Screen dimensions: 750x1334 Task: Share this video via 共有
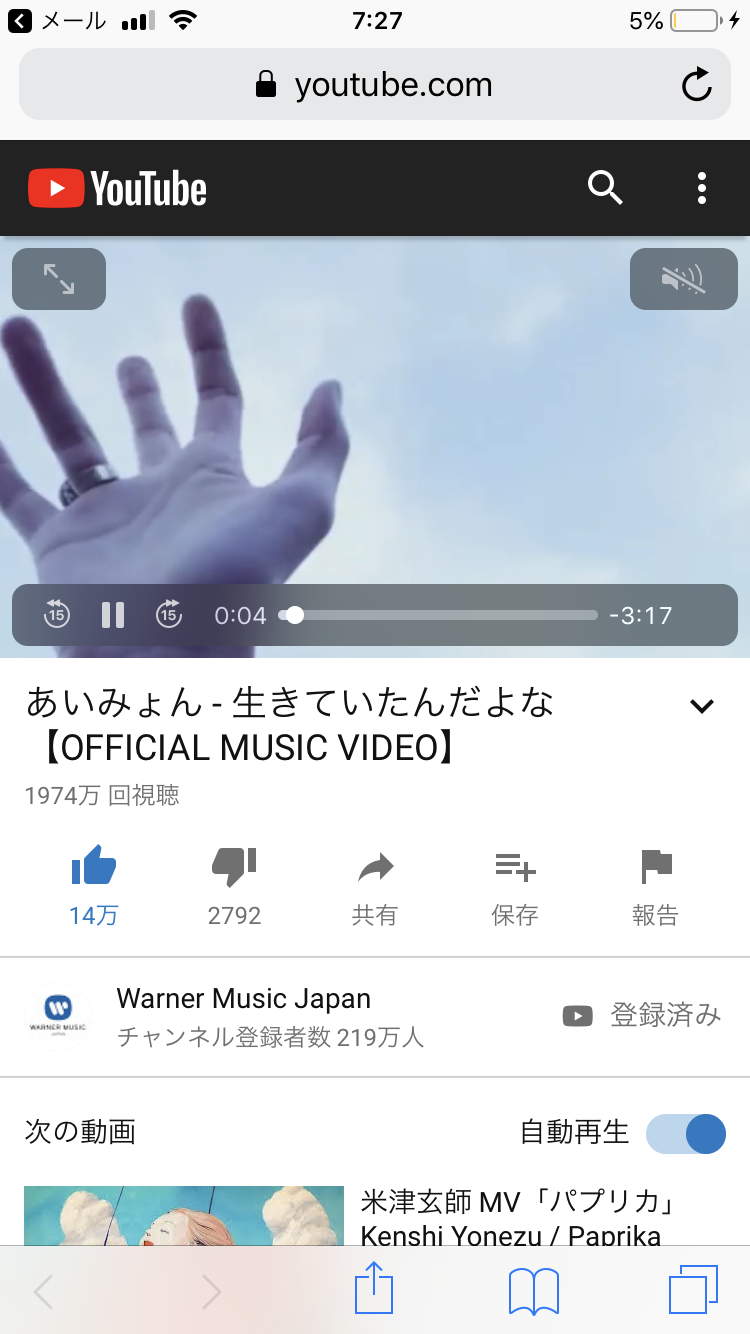[375, 882]
